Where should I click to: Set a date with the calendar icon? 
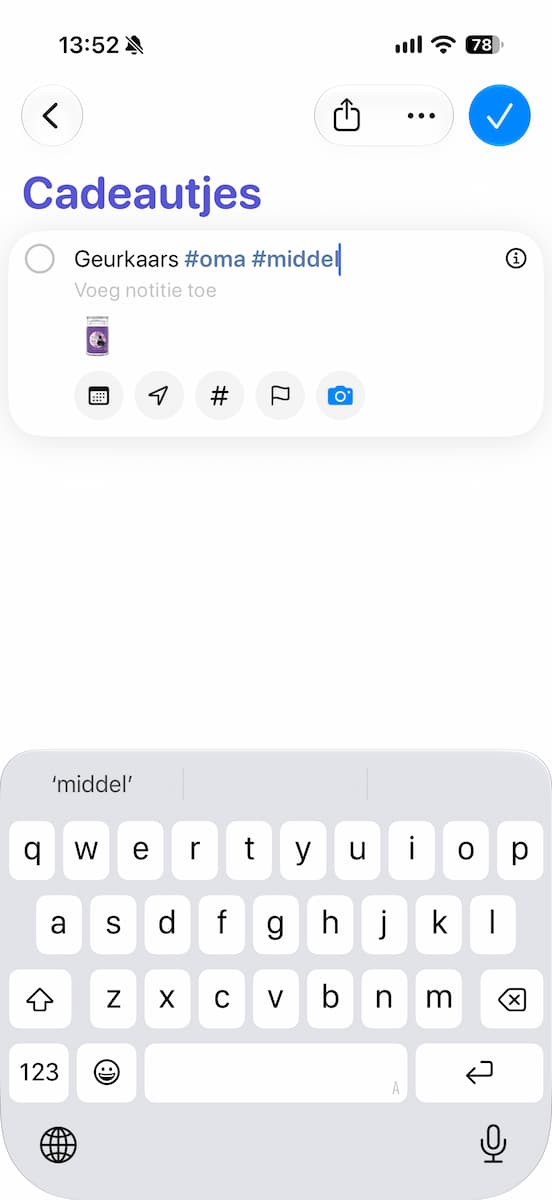[x=98, y=396]
